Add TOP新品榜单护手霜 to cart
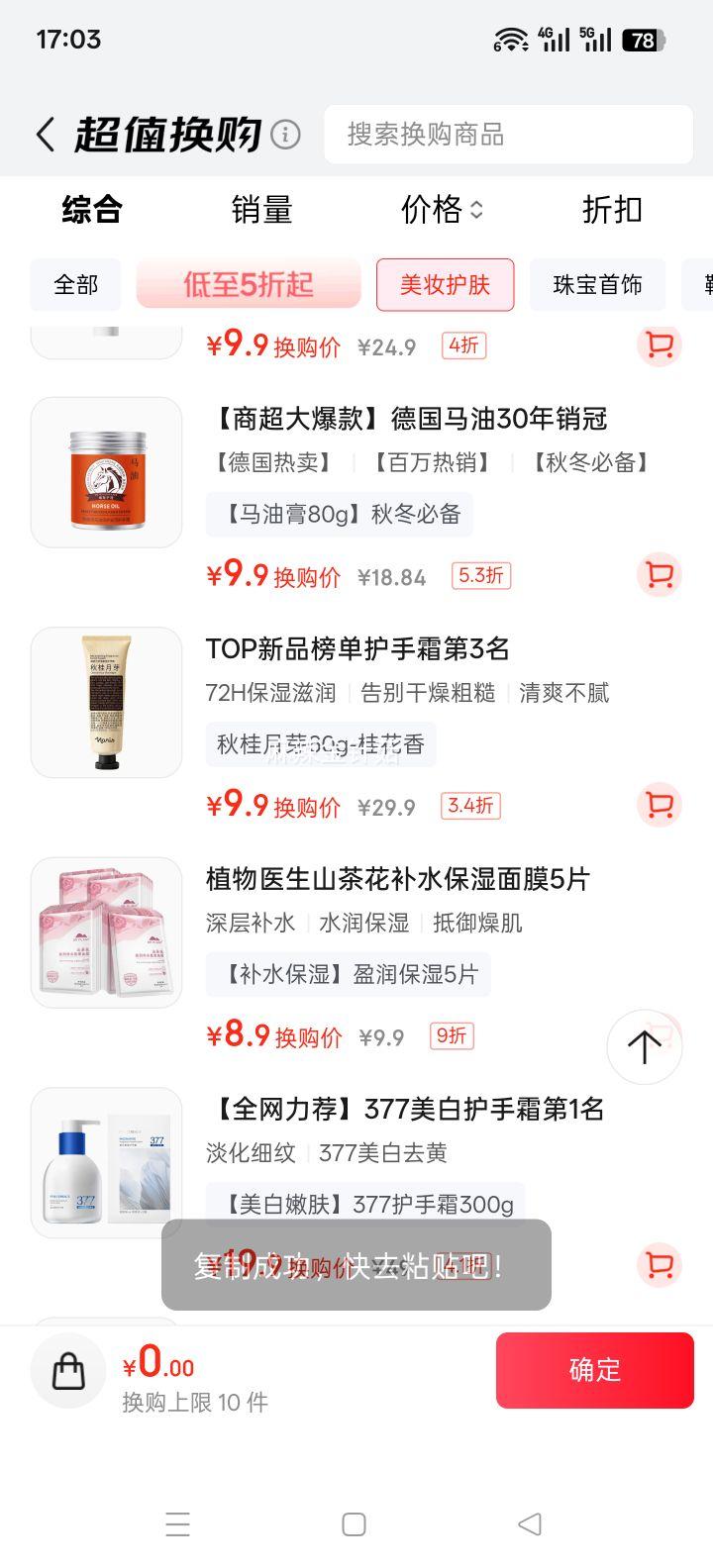Viewport: 713px width, 1568px height. click(659, 805)
